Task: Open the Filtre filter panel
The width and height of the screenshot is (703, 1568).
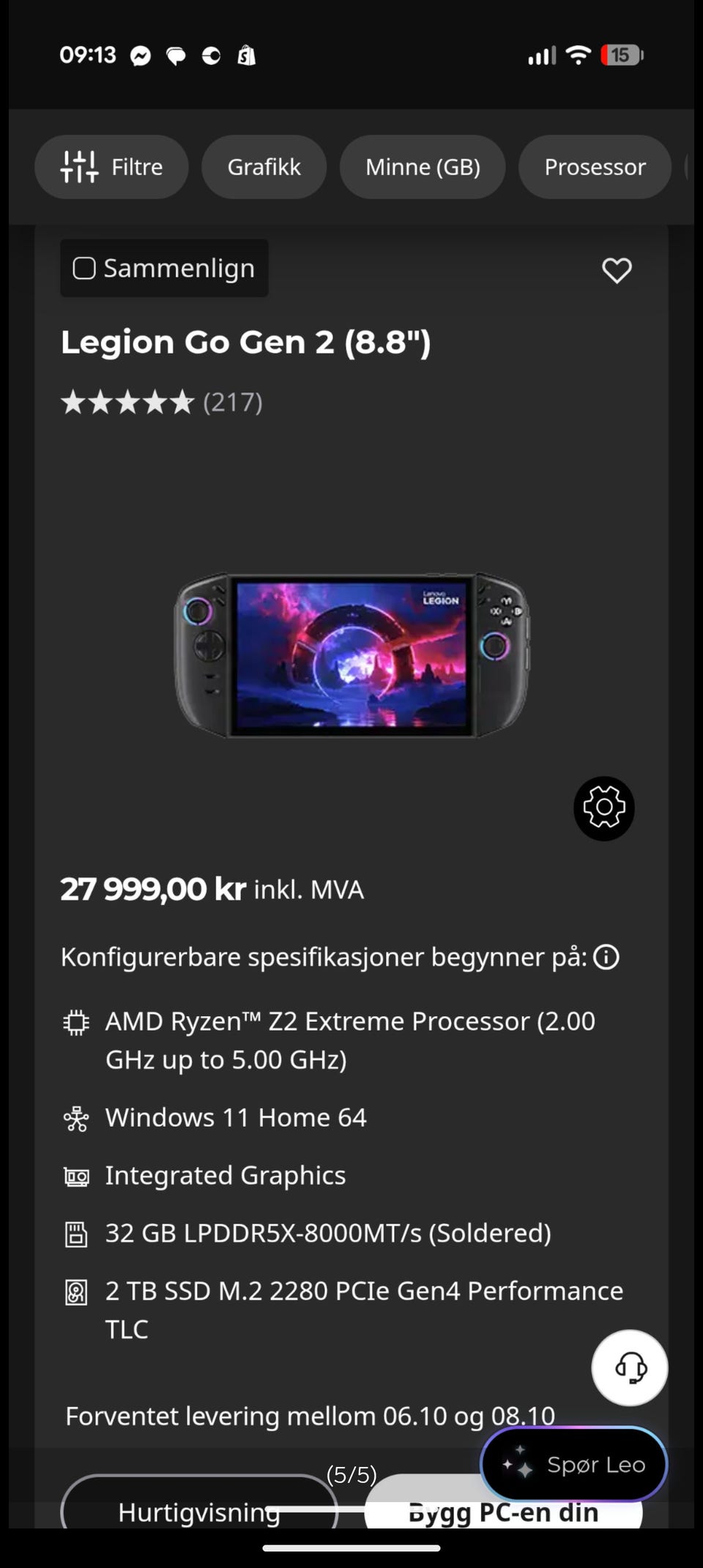Action: tap(111, 167)
